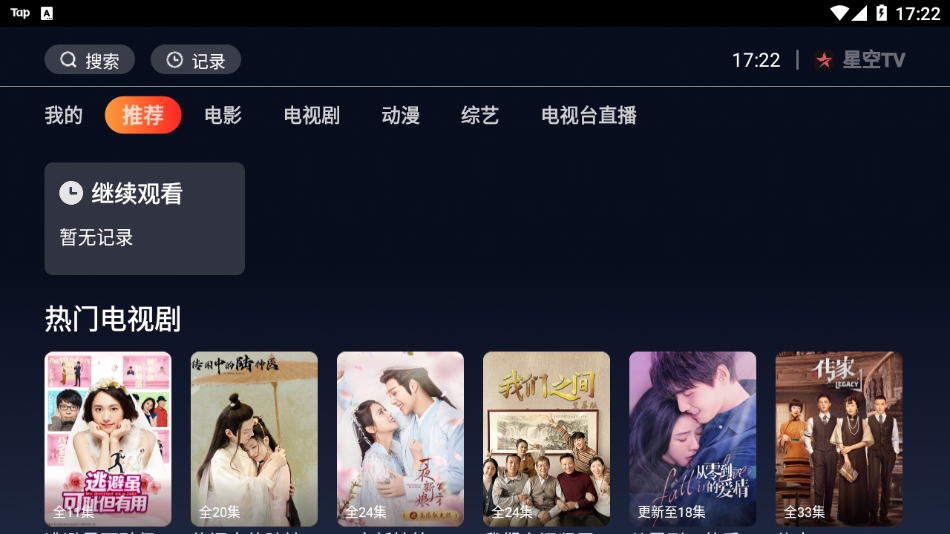Image resolution: width=950 pixels, height=534 pixels.
Task: Switch to the 电影 tab
Action: point(223,116)
